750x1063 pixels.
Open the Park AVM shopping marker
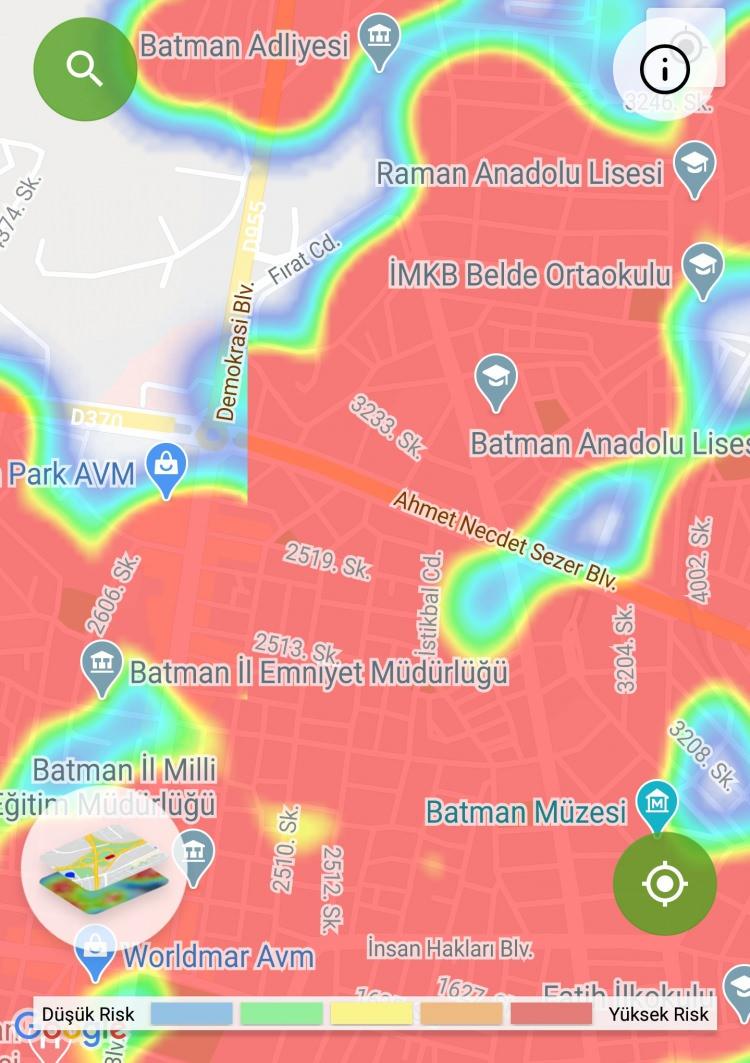(166, 468)
